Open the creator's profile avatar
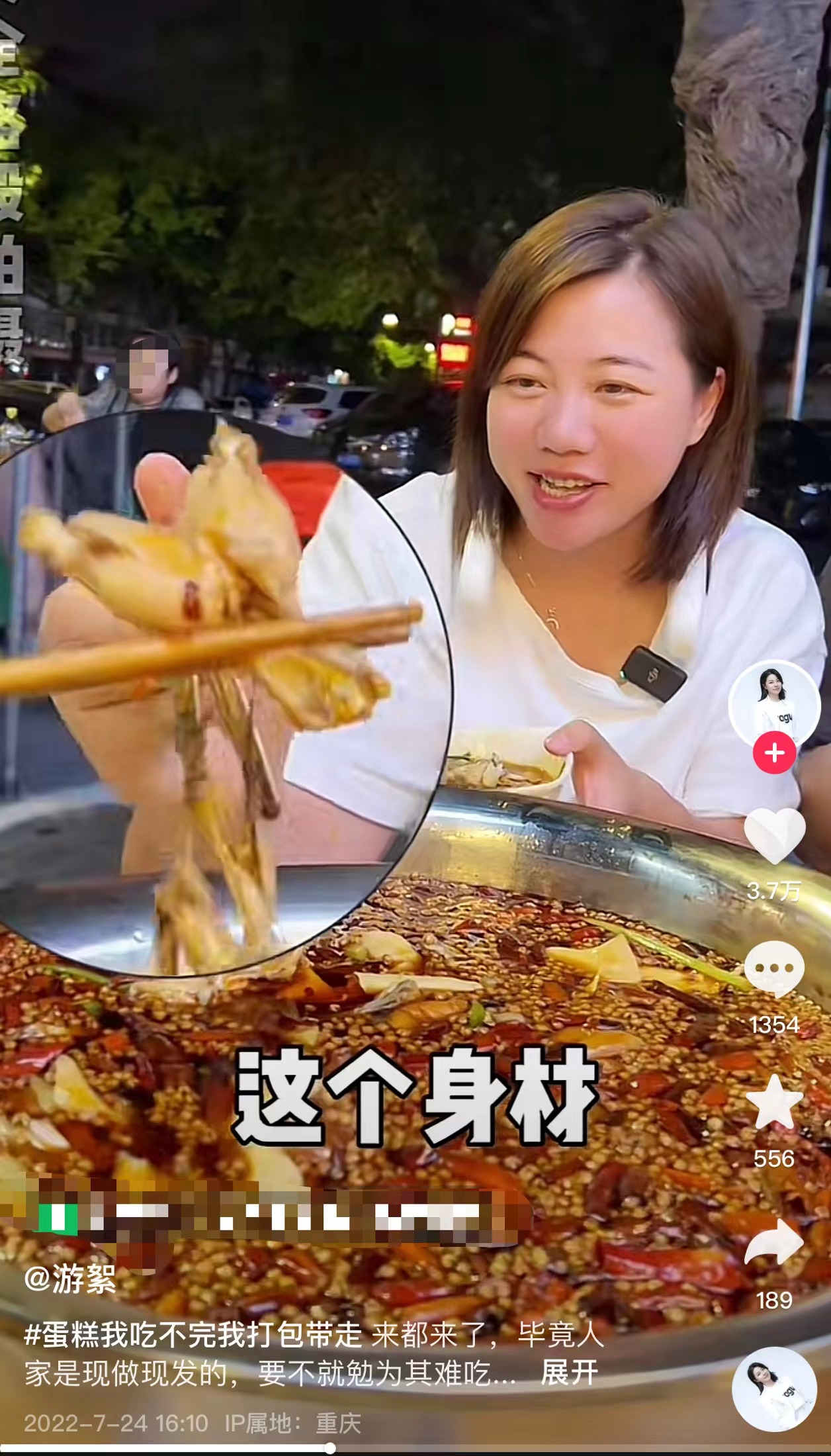This screenshot has width=831, height=1456. pyautogui.click(x=775, y=706)
